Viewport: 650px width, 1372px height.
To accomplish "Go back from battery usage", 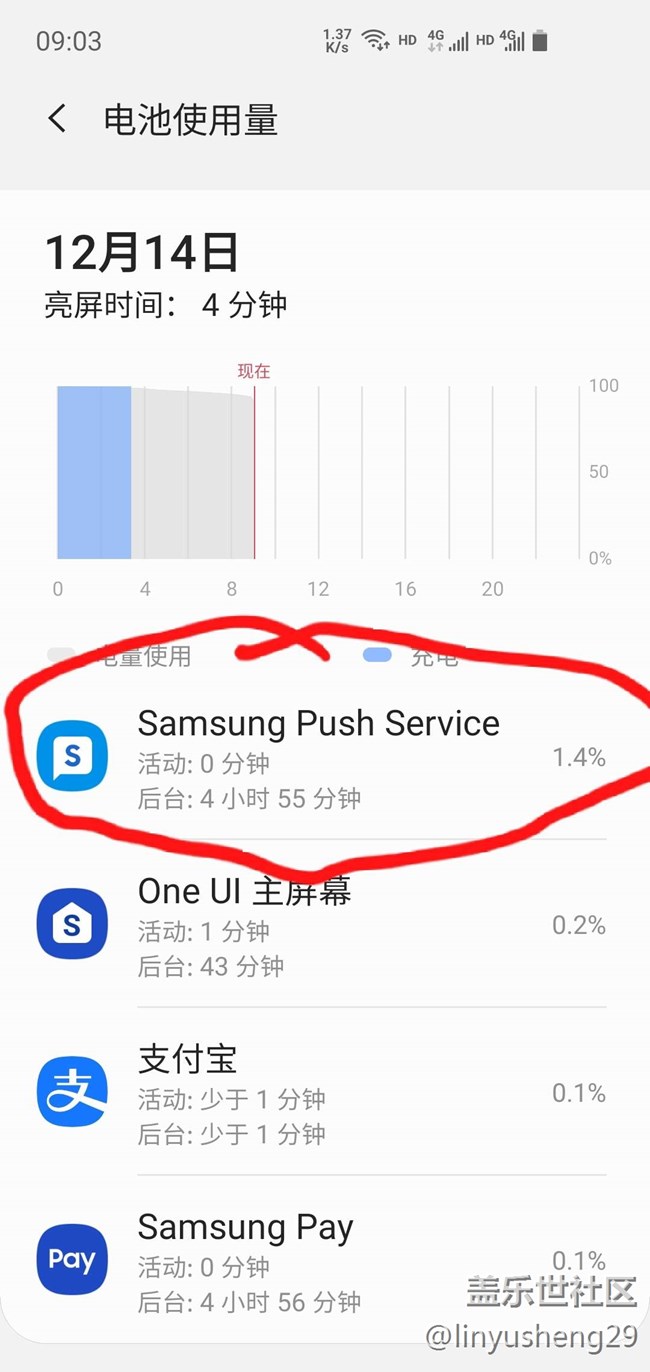I will (57, 119).
